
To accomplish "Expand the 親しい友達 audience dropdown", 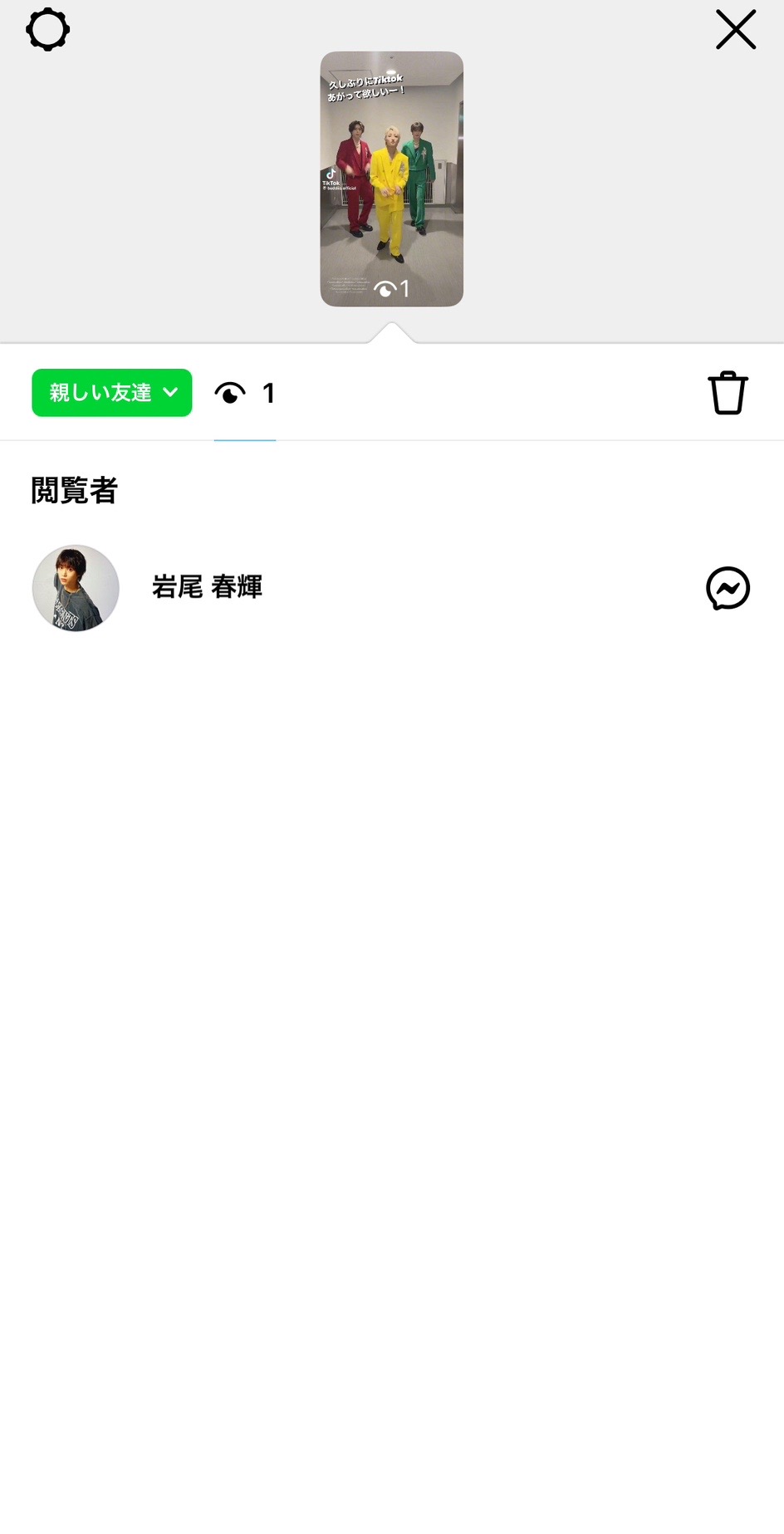I will [112, 393].
